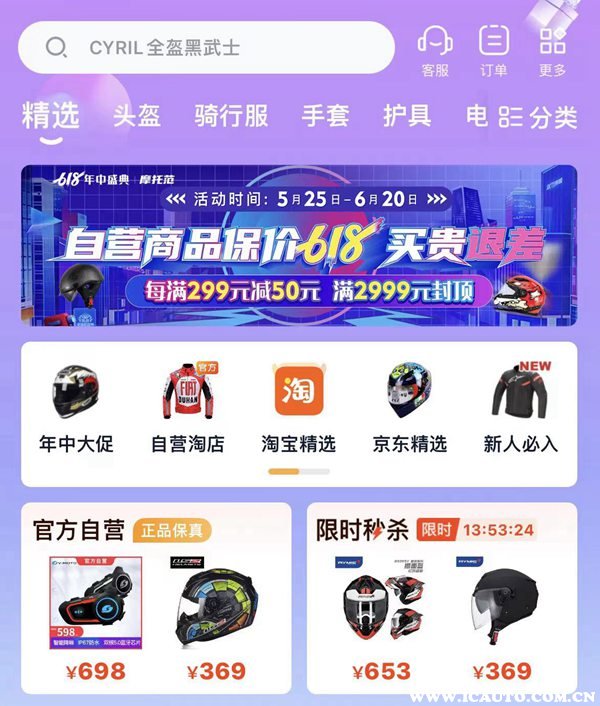
Task: Open 京东精选 picks
Action: [410, 410]
